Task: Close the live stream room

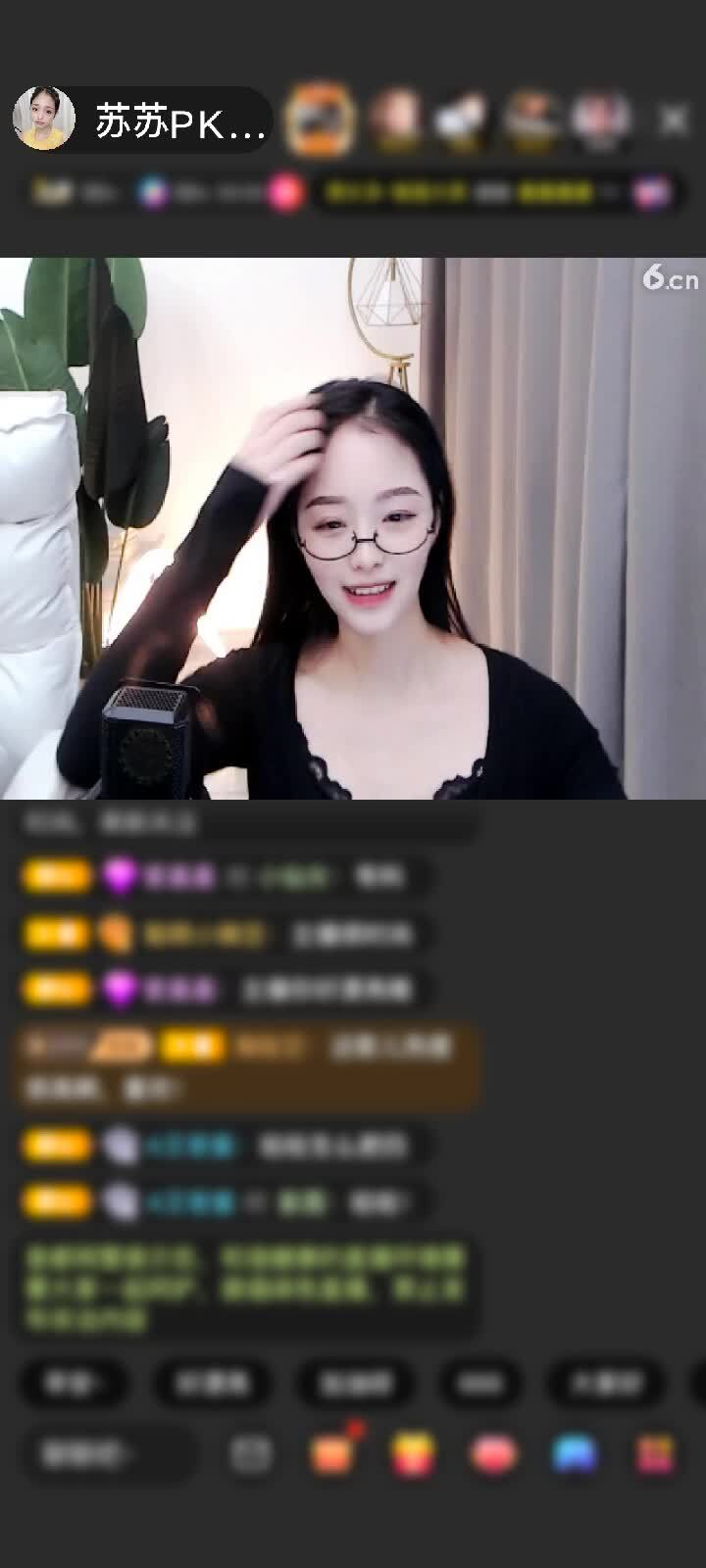Action: (674, 121)
